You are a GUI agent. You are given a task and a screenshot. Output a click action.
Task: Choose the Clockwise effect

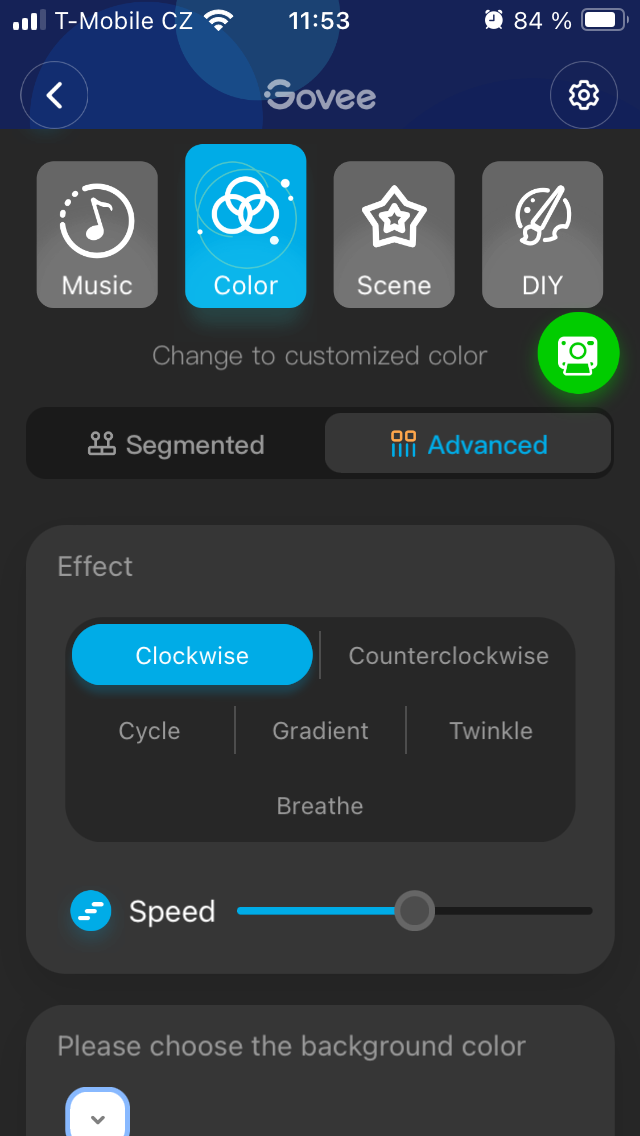[192, 656]
